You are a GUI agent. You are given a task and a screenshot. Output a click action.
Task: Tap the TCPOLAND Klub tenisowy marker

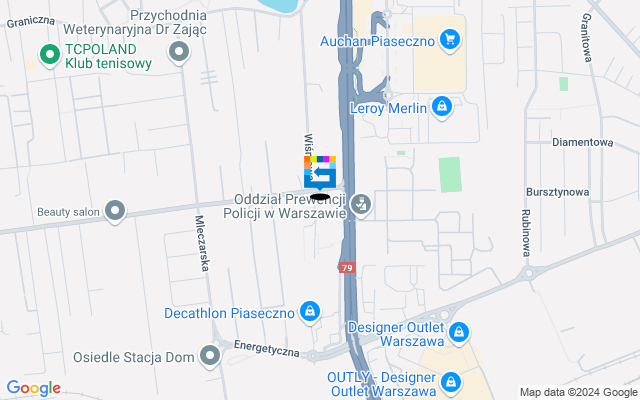47,55
